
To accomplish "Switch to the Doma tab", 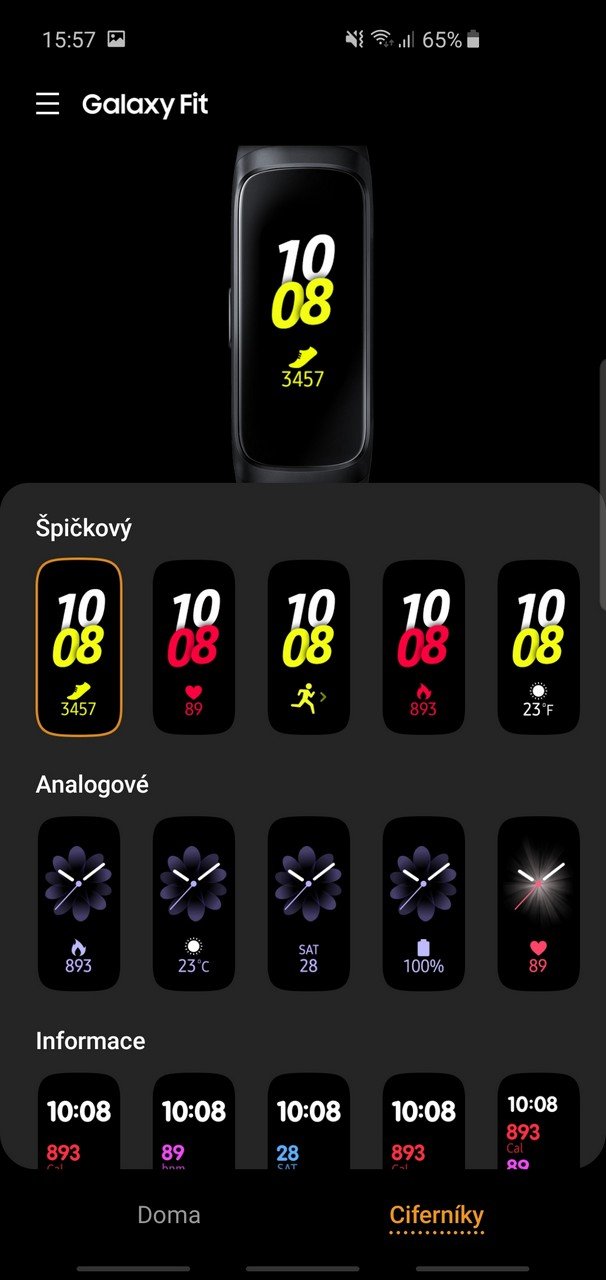I will pyautogui.click(x=169, y=1215).
